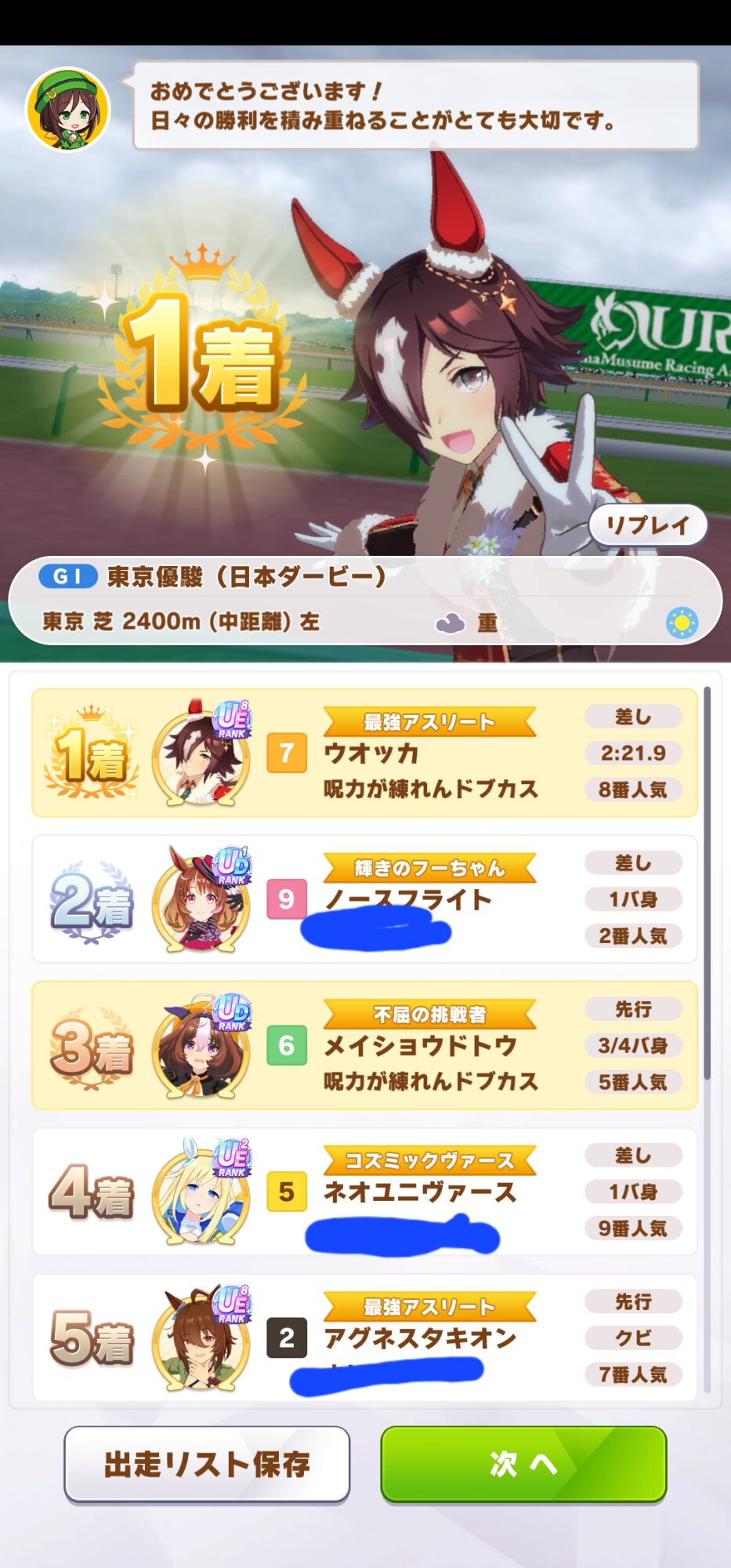731x1568 pixels.
Task: Open the 1着 ウオッカ result row
Action: pos(364,753)
